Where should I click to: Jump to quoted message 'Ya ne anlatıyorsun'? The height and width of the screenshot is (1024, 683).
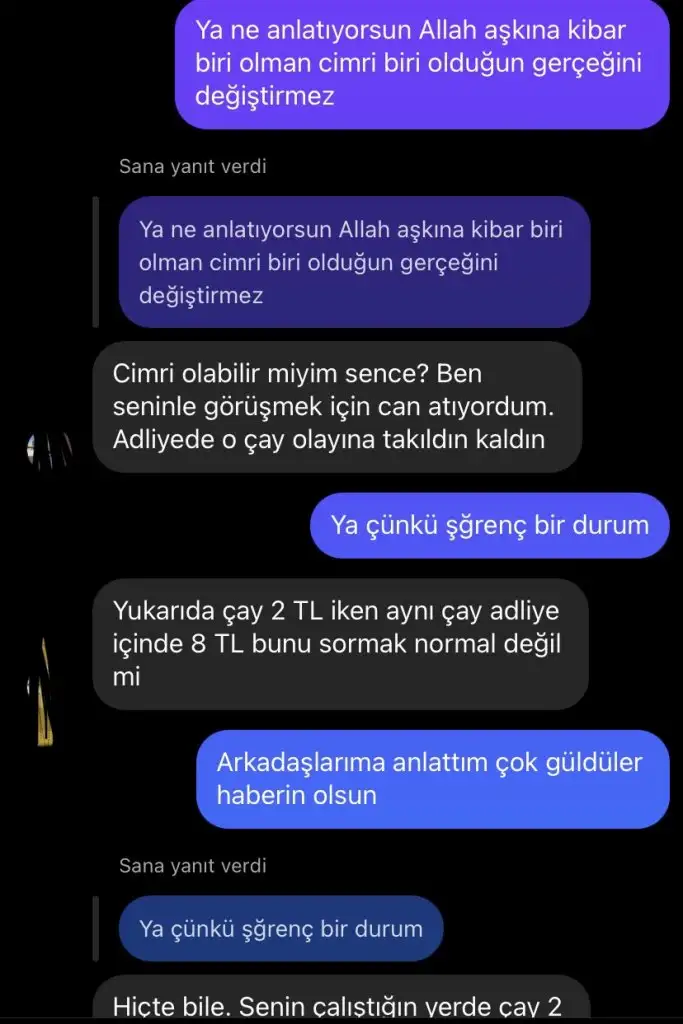pyautogui.click(x=353, y=262)
